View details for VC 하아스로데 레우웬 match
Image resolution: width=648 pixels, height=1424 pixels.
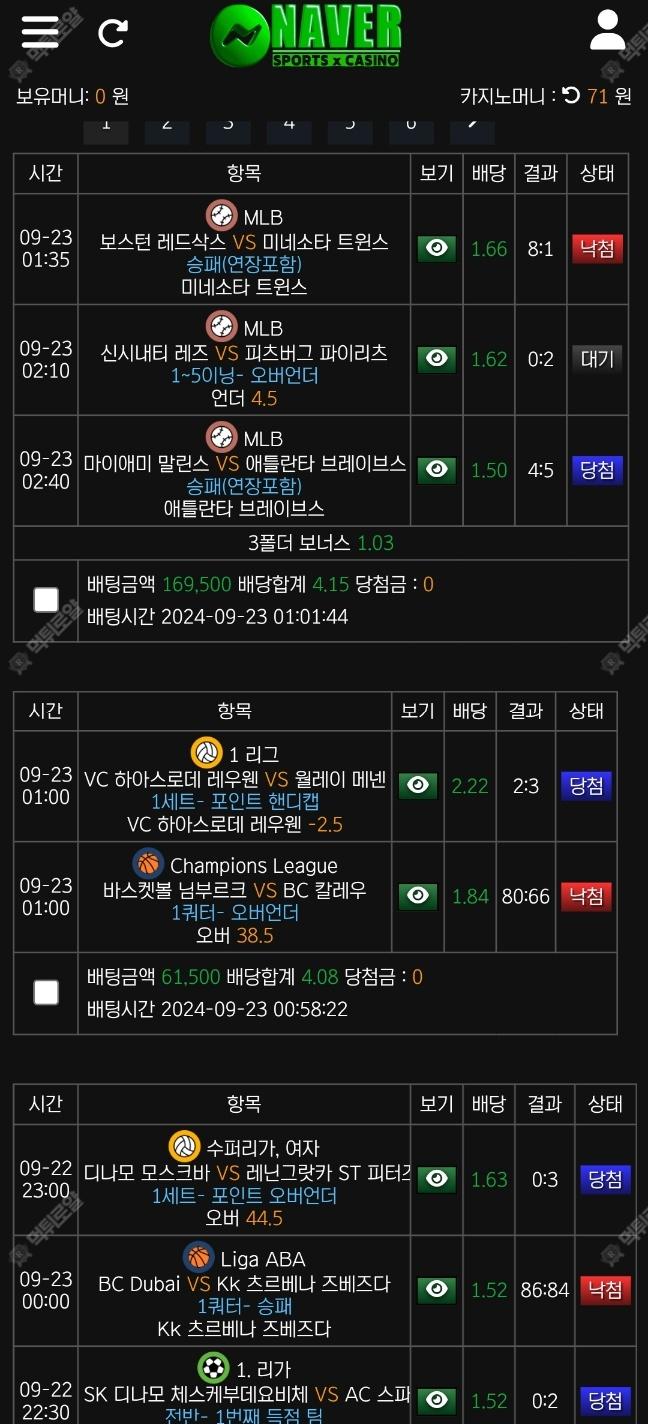[x=417, y=786]
